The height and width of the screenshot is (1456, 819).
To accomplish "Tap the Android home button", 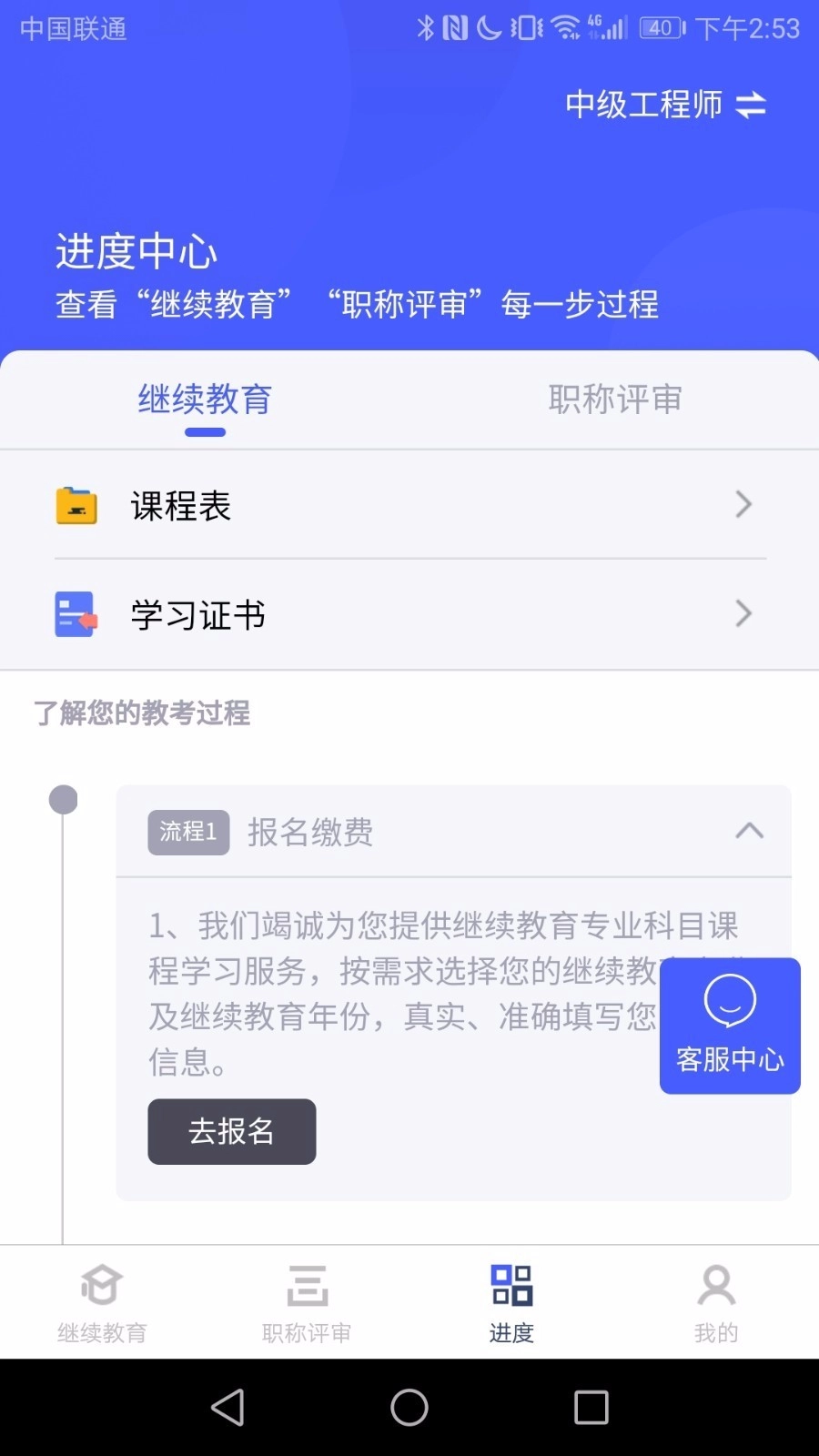I will (409, 1407).
